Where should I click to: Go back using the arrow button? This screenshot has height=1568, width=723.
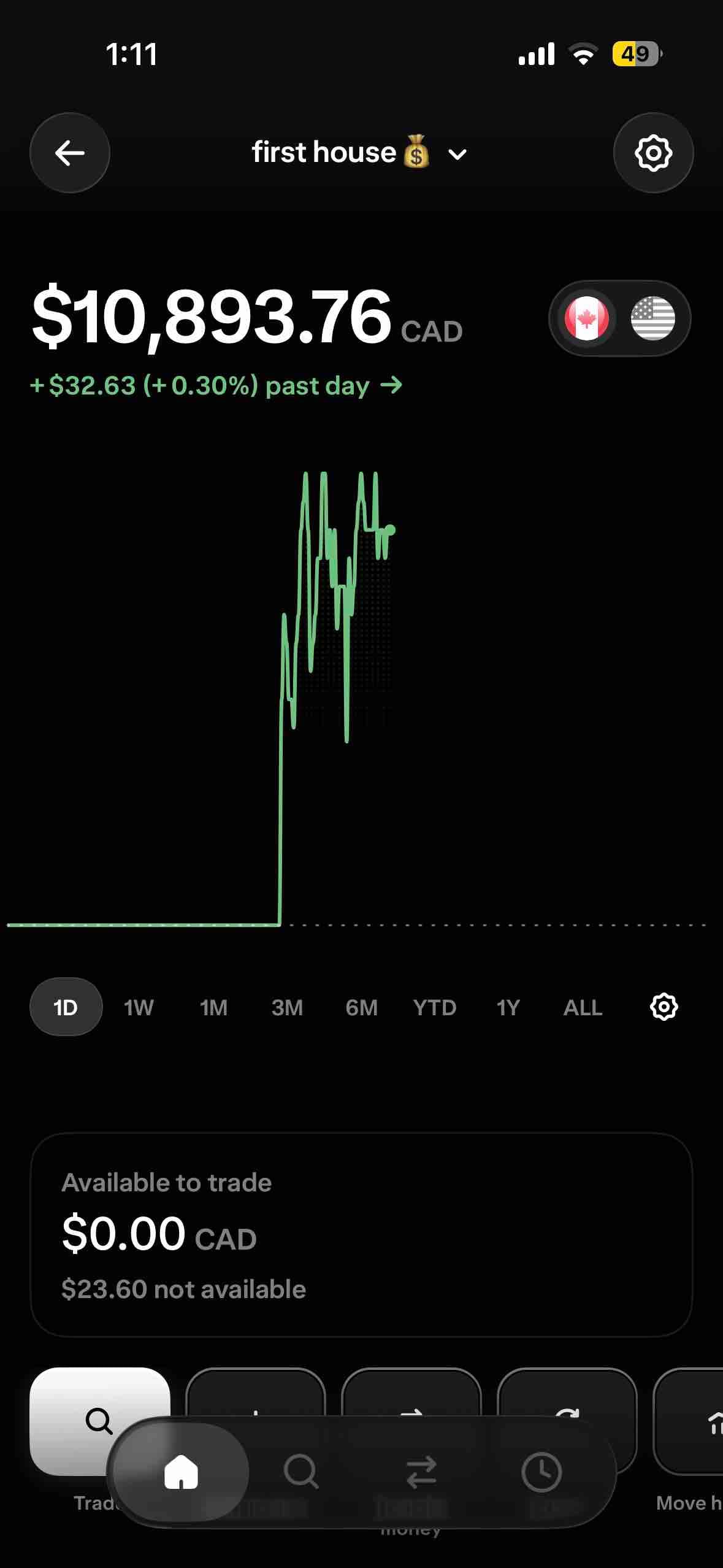[70, 153]
